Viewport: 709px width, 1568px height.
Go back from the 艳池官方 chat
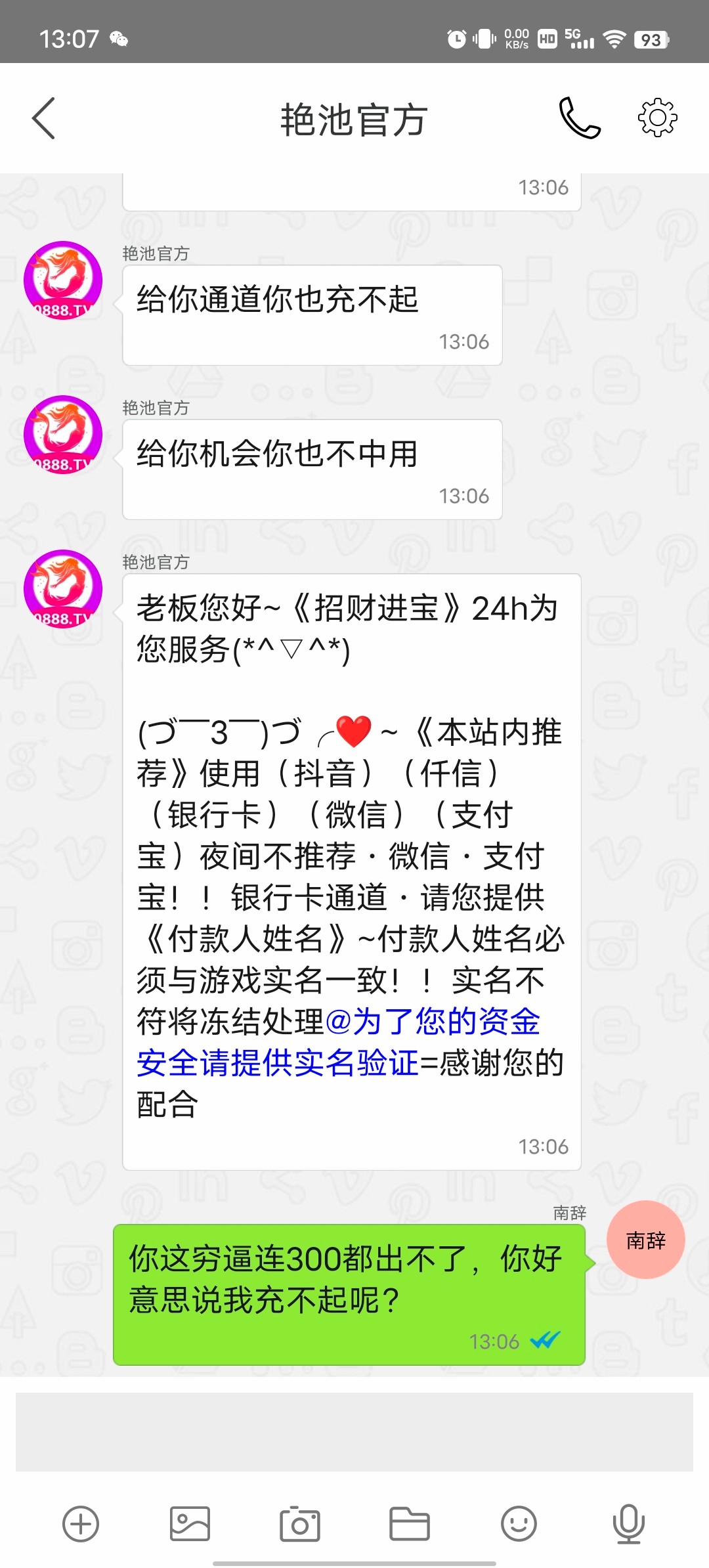point(44,119)
